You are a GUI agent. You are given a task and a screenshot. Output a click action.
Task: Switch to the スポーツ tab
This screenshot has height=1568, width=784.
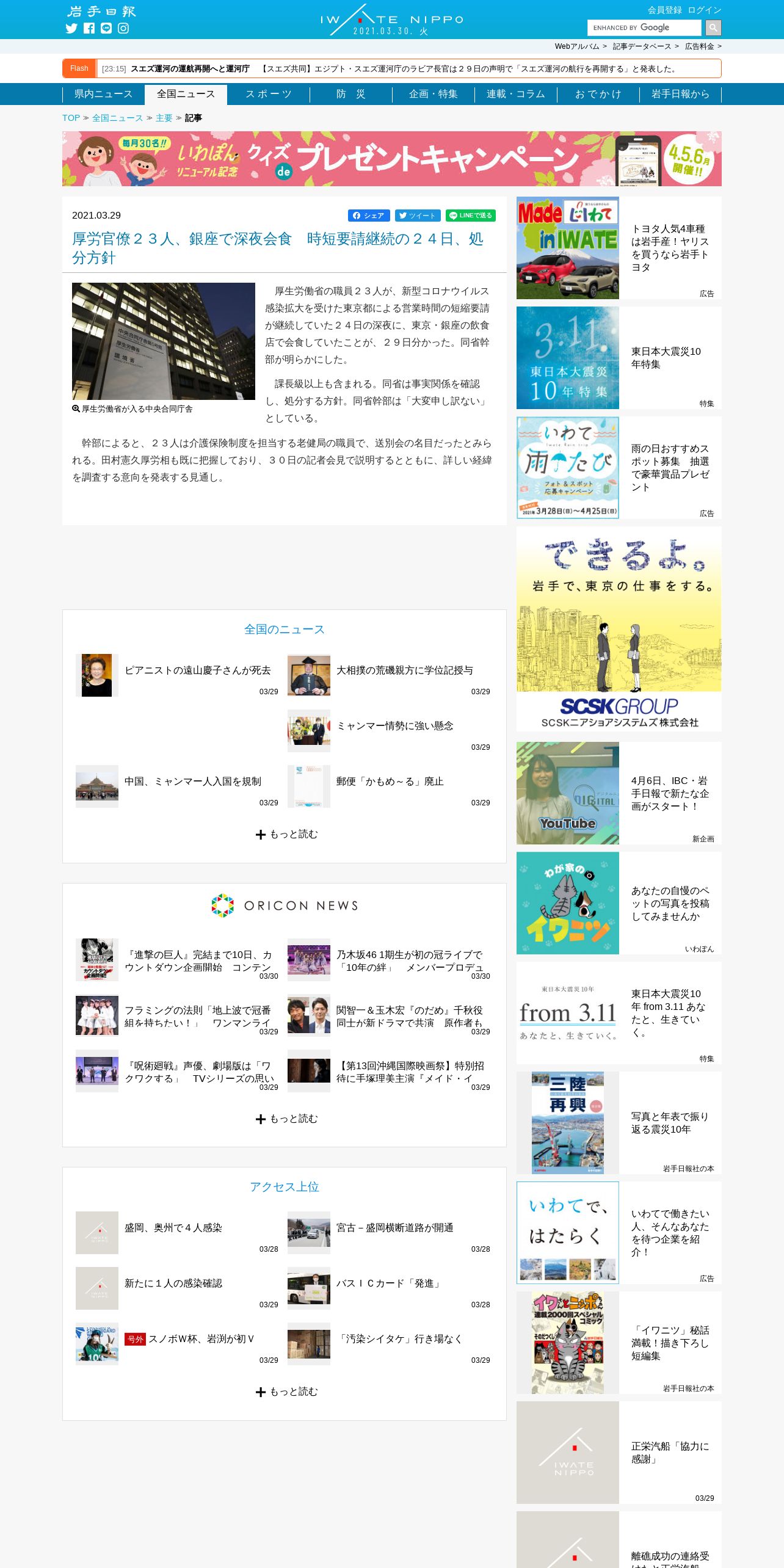(x=269, y=94)
